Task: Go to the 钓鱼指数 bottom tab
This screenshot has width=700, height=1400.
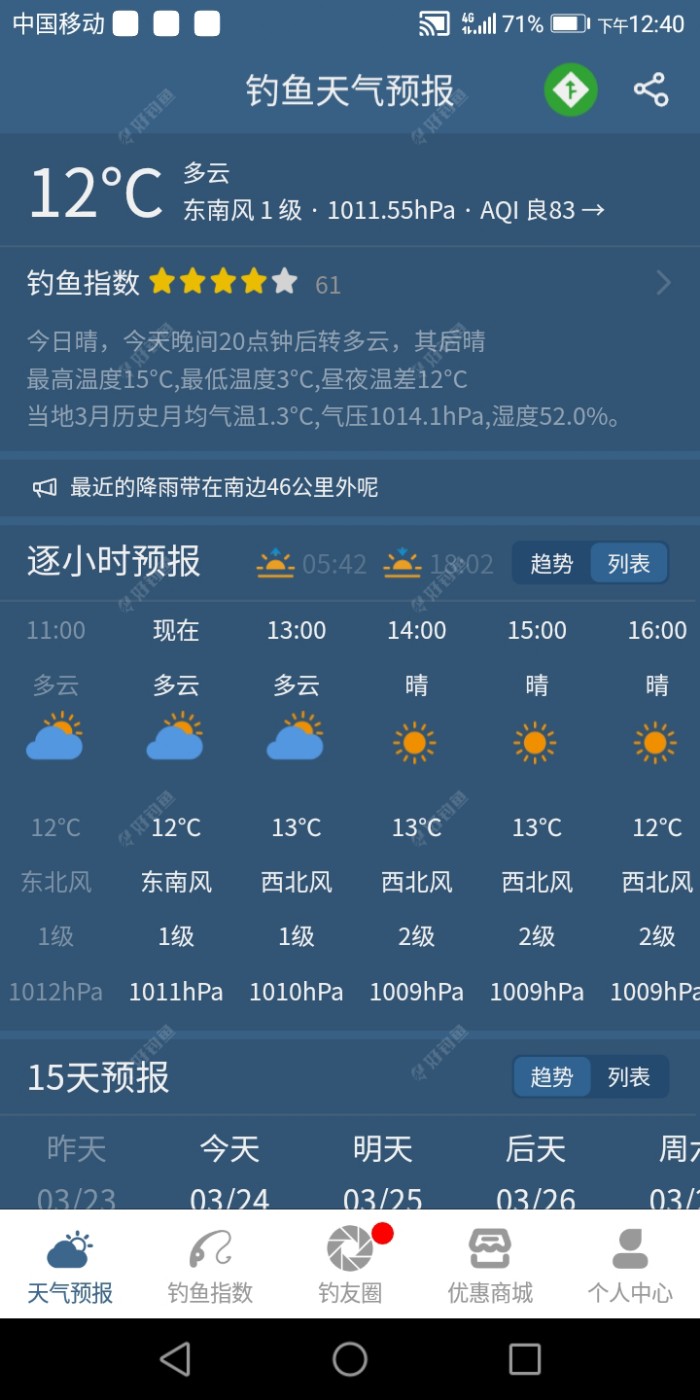Action: point(210,1265)
